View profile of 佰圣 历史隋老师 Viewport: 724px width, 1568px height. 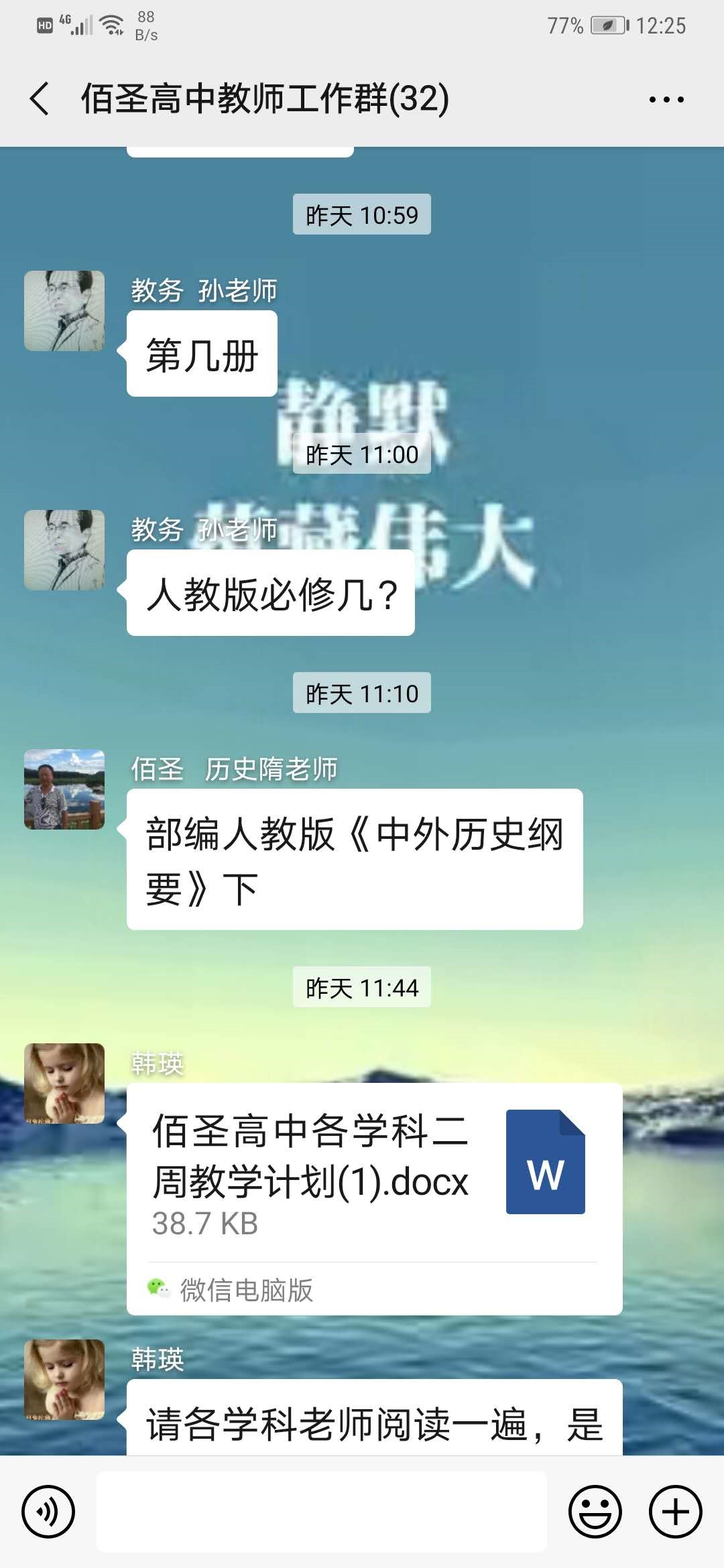pos(64,789)
